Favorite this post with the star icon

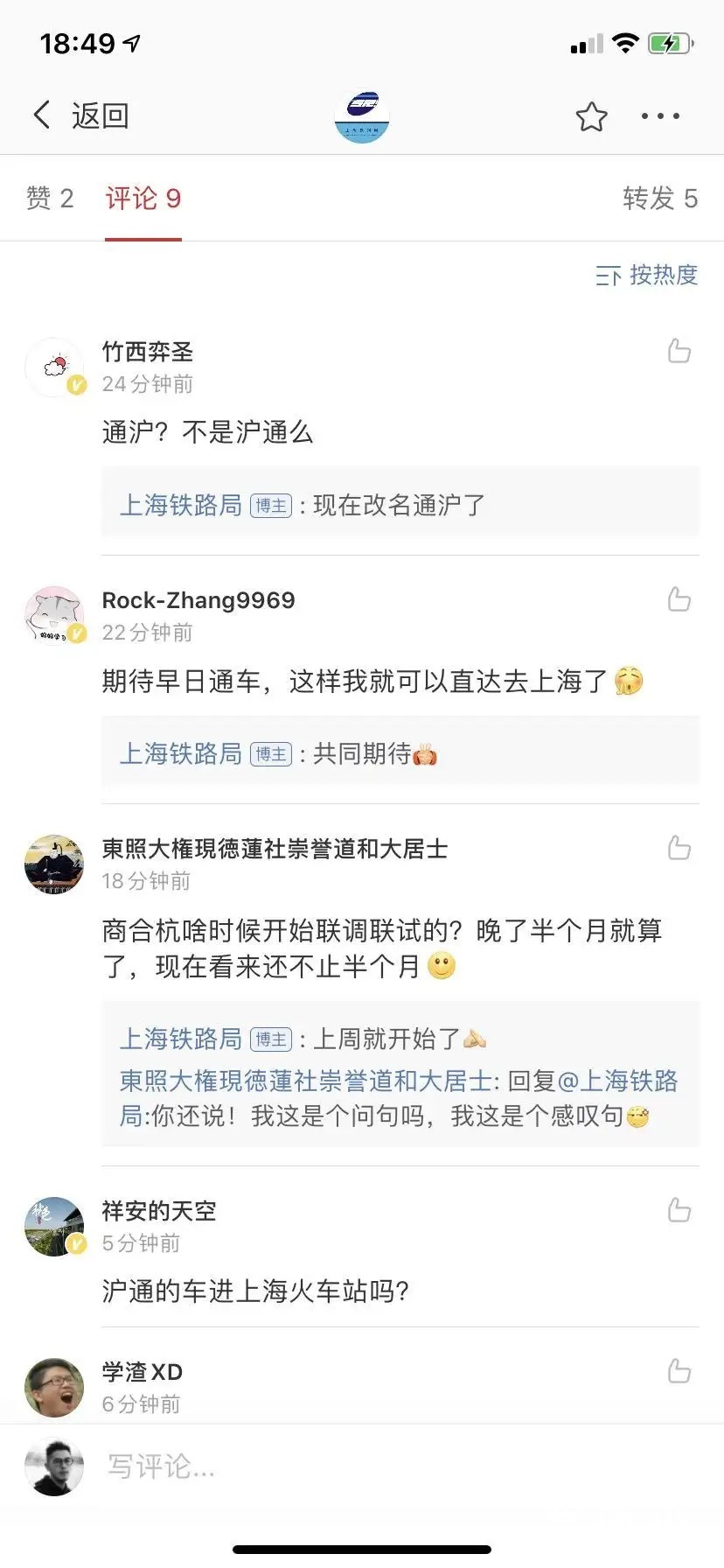coord(591,116)
